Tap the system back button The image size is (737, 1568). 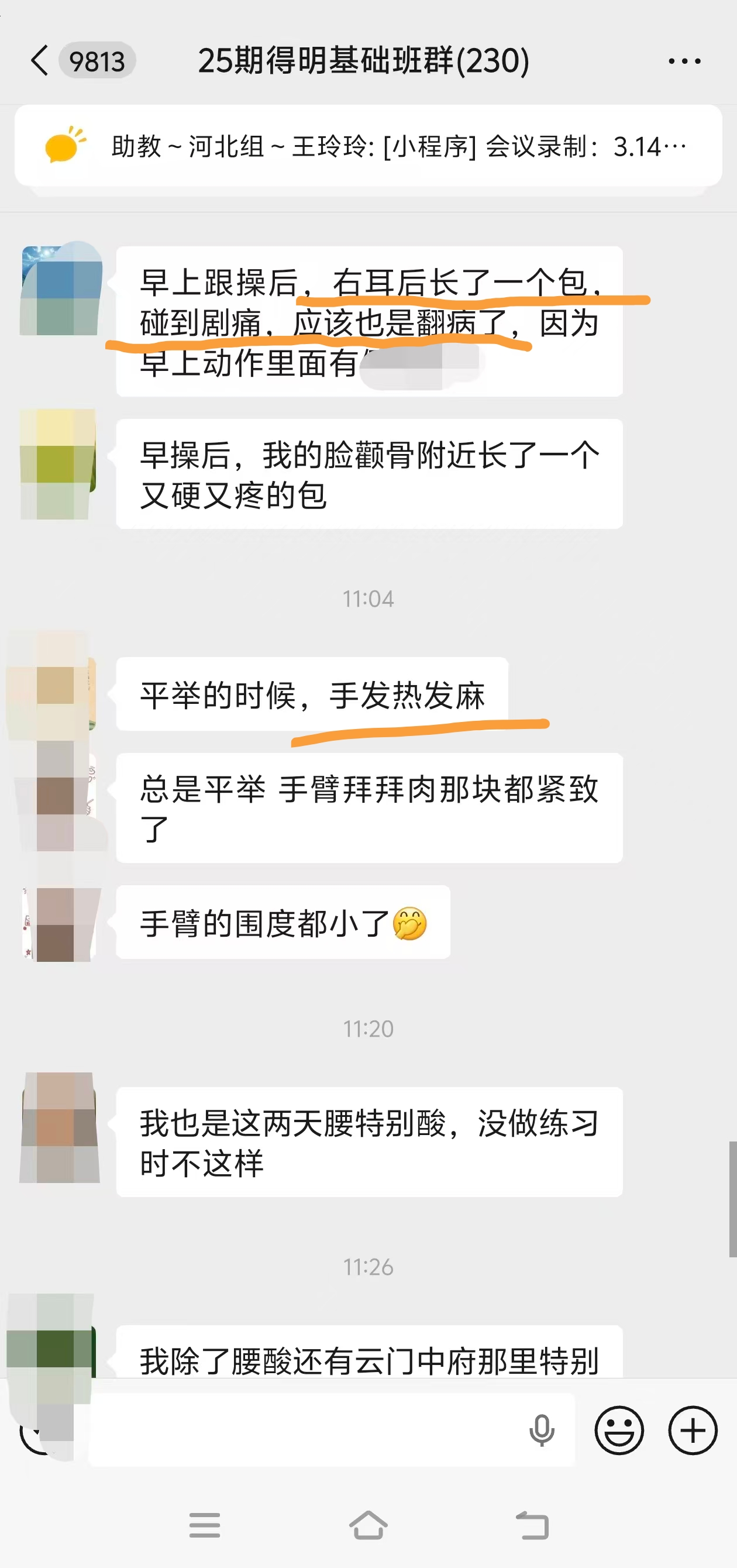point(532,1525)
